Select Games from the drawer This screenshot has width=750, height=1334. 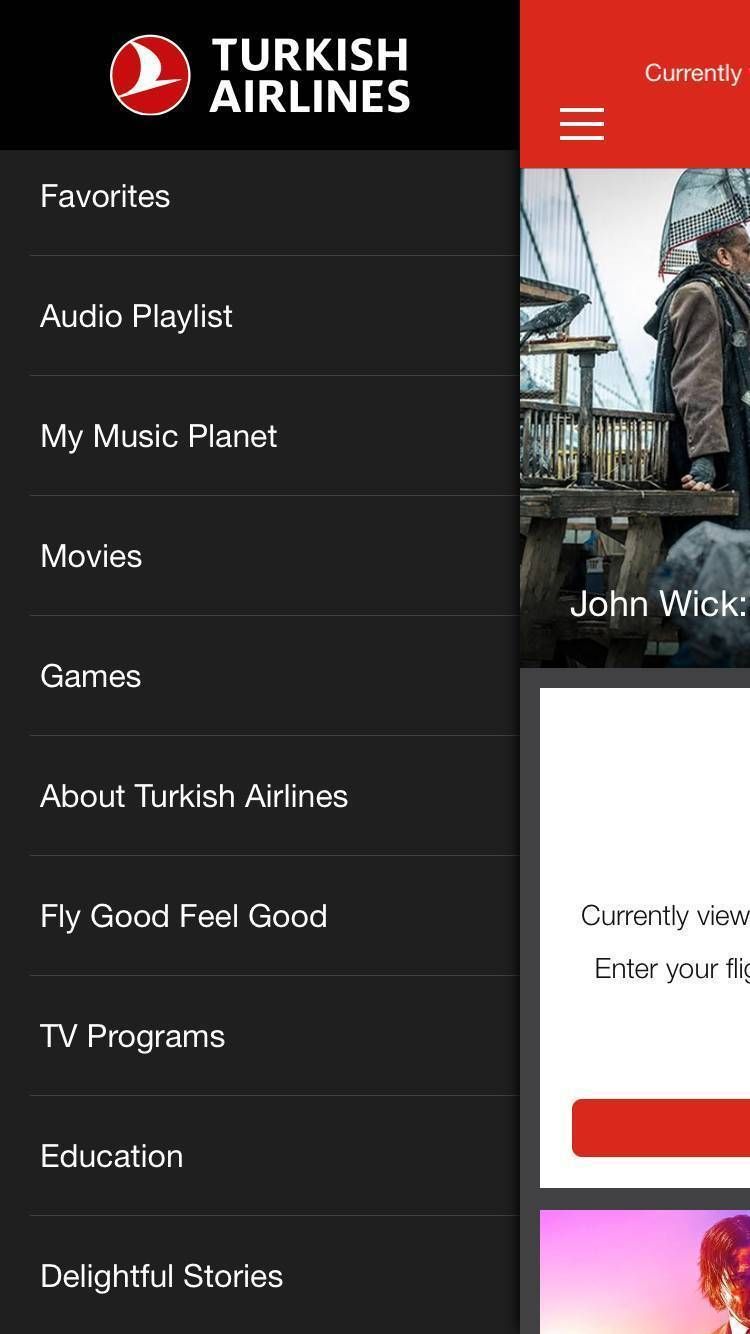(x=90, y=677)
